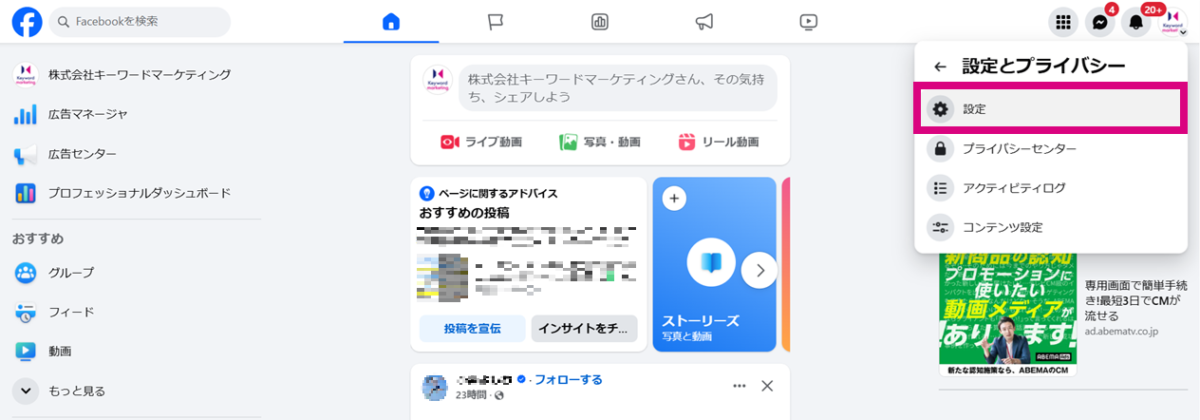Viewport: 1200px width, 420px height.
Task: Switch to the video tab
Action: point(809,21)
